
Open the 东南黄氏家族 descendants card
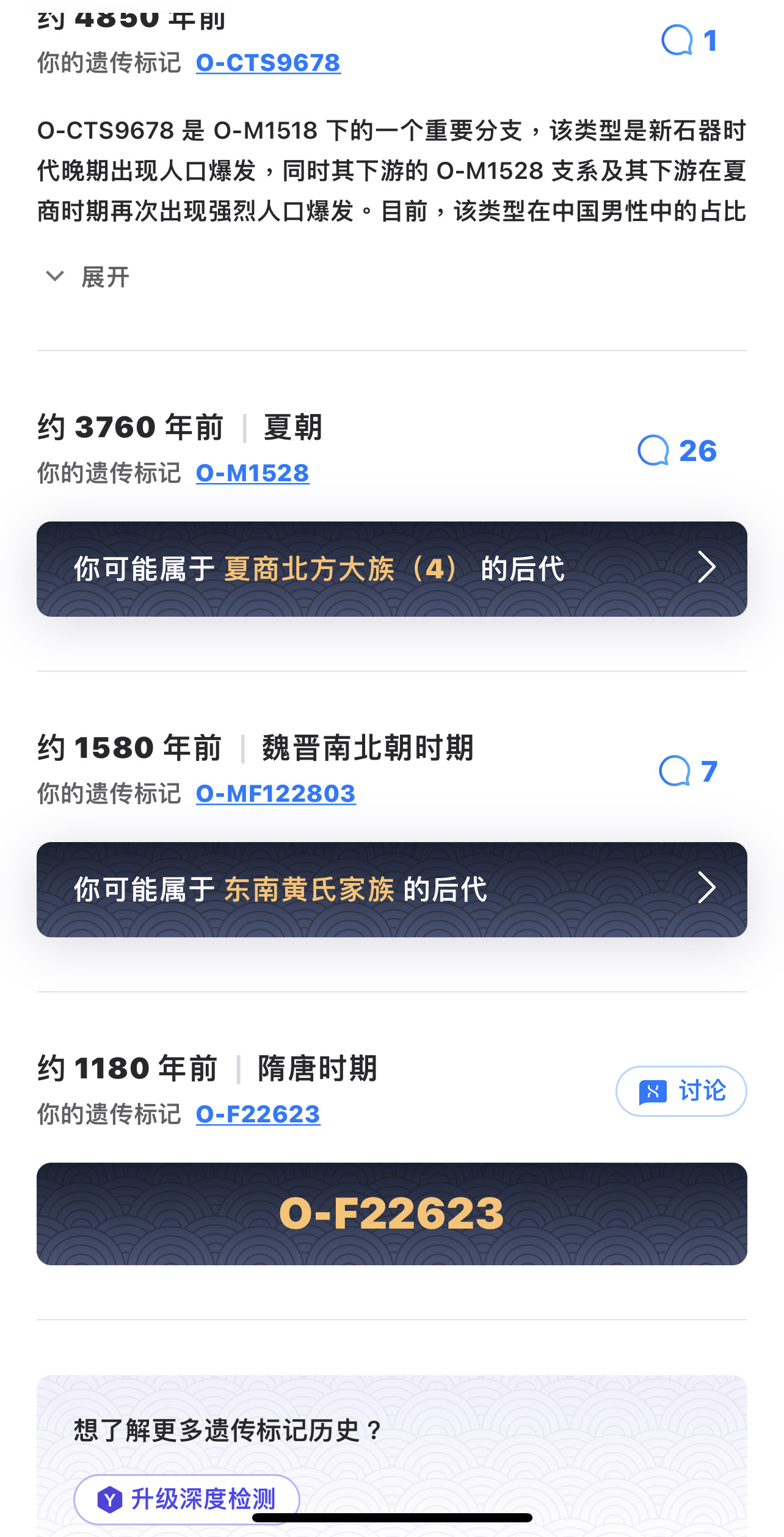tap(392, 889)
